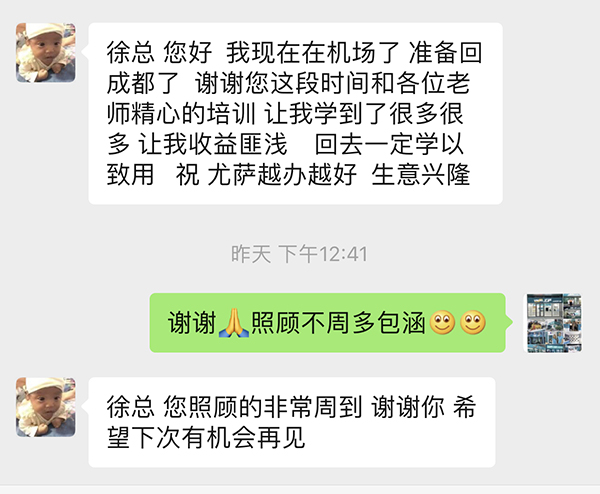Open the avatar beside the '徐总 您好' message
The height and width of the screenshot is (494, 600).
(45, 53)
